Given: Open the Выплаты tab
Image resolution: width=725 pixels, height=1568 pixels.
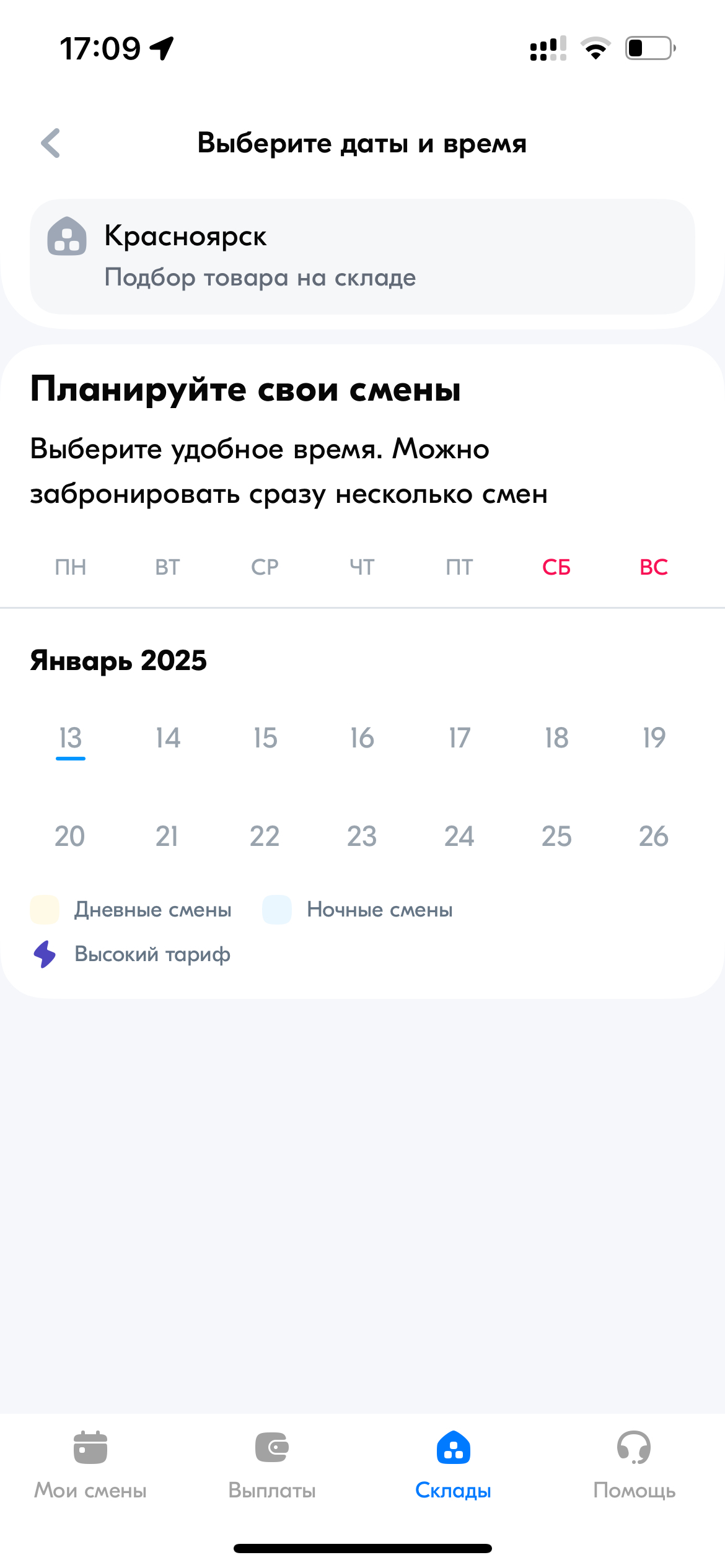Looking at the screenshot, I should [272, 1465].
